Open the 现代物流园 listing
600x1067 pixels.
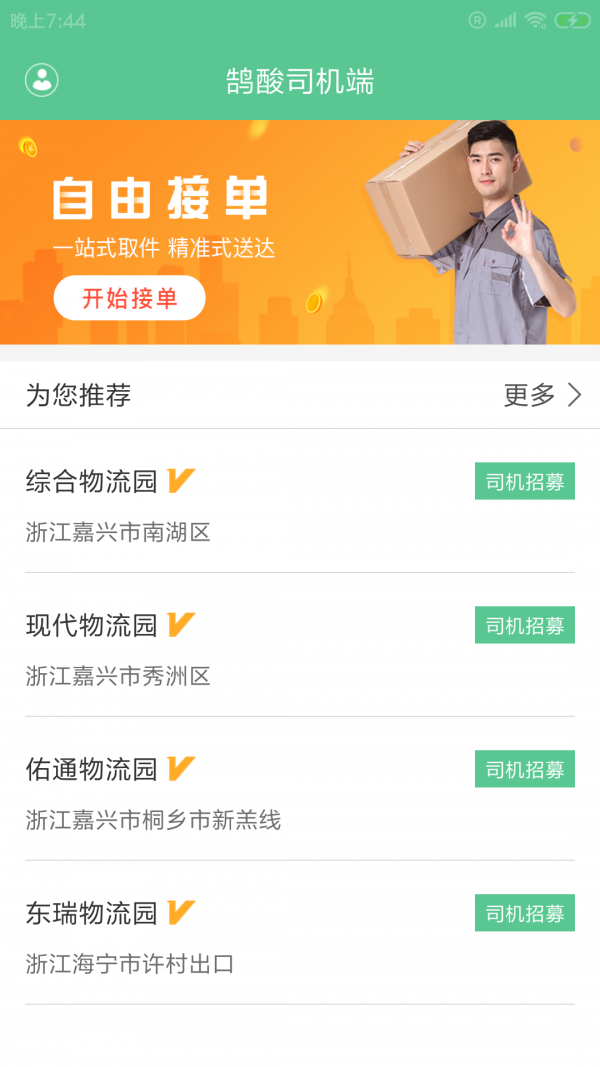pyautogui.click(x=92, y=626)
